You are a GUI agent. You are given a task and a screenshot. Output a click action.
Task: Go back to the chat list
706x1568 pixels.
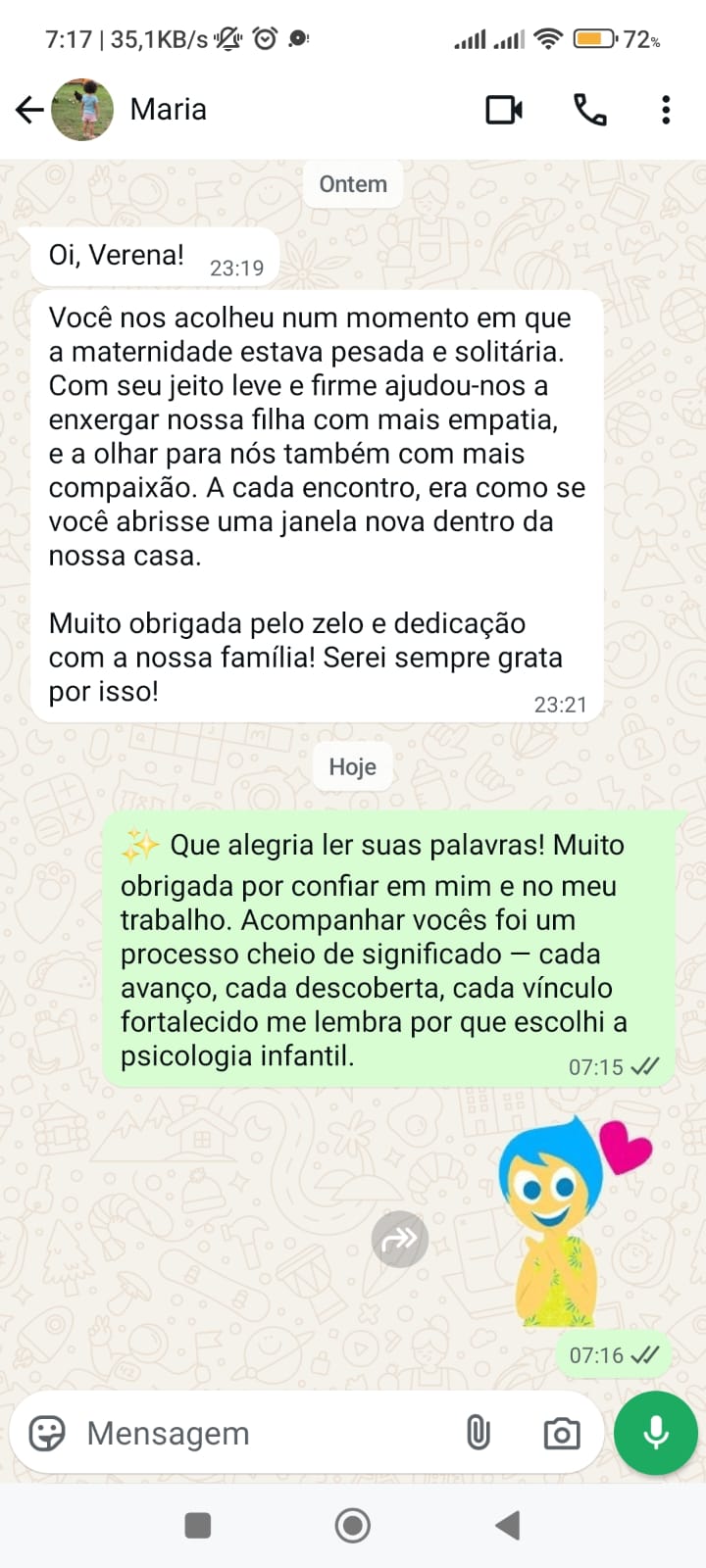pos(29,109)
